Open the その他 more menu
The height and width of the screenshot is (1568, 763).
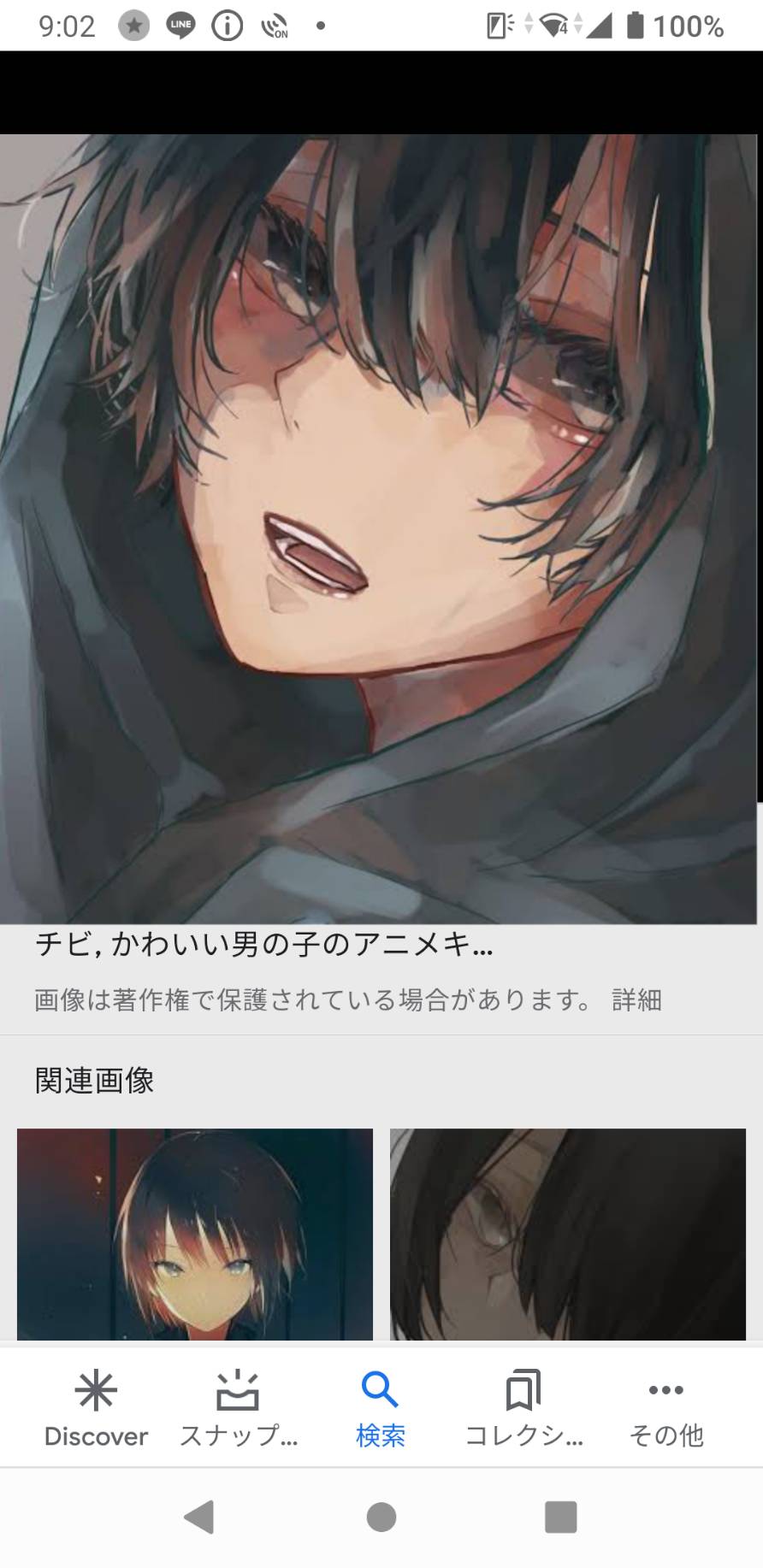pyautogui.click(x=666, y=1408)
